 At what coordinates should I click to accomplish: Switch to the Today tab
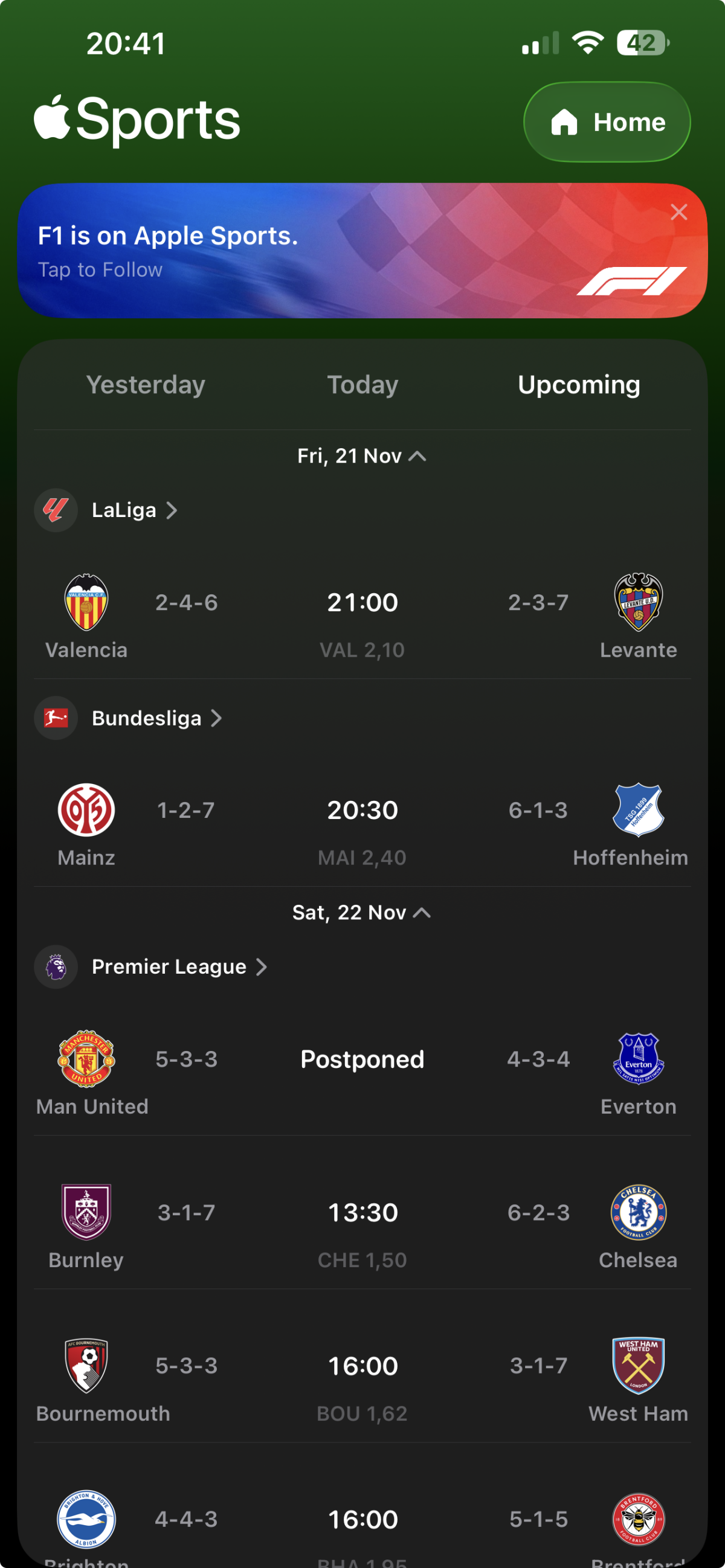[363, 385]
